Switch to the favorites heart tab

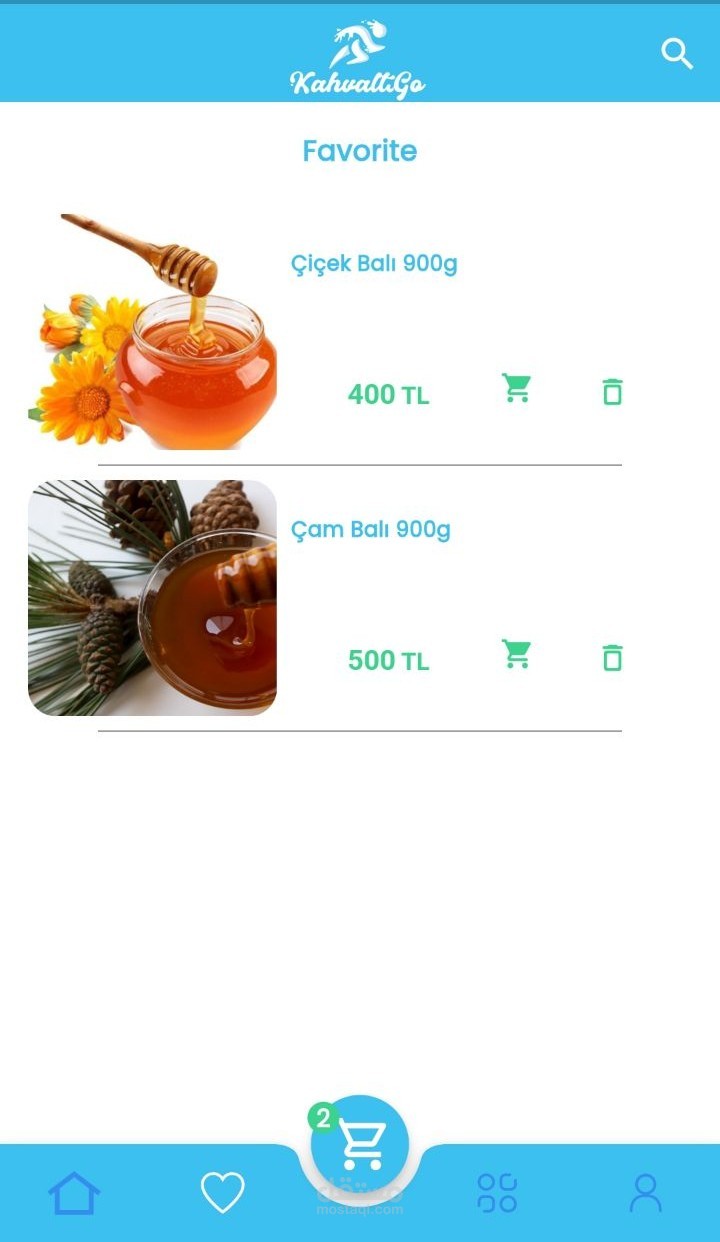click(222, 1193)
